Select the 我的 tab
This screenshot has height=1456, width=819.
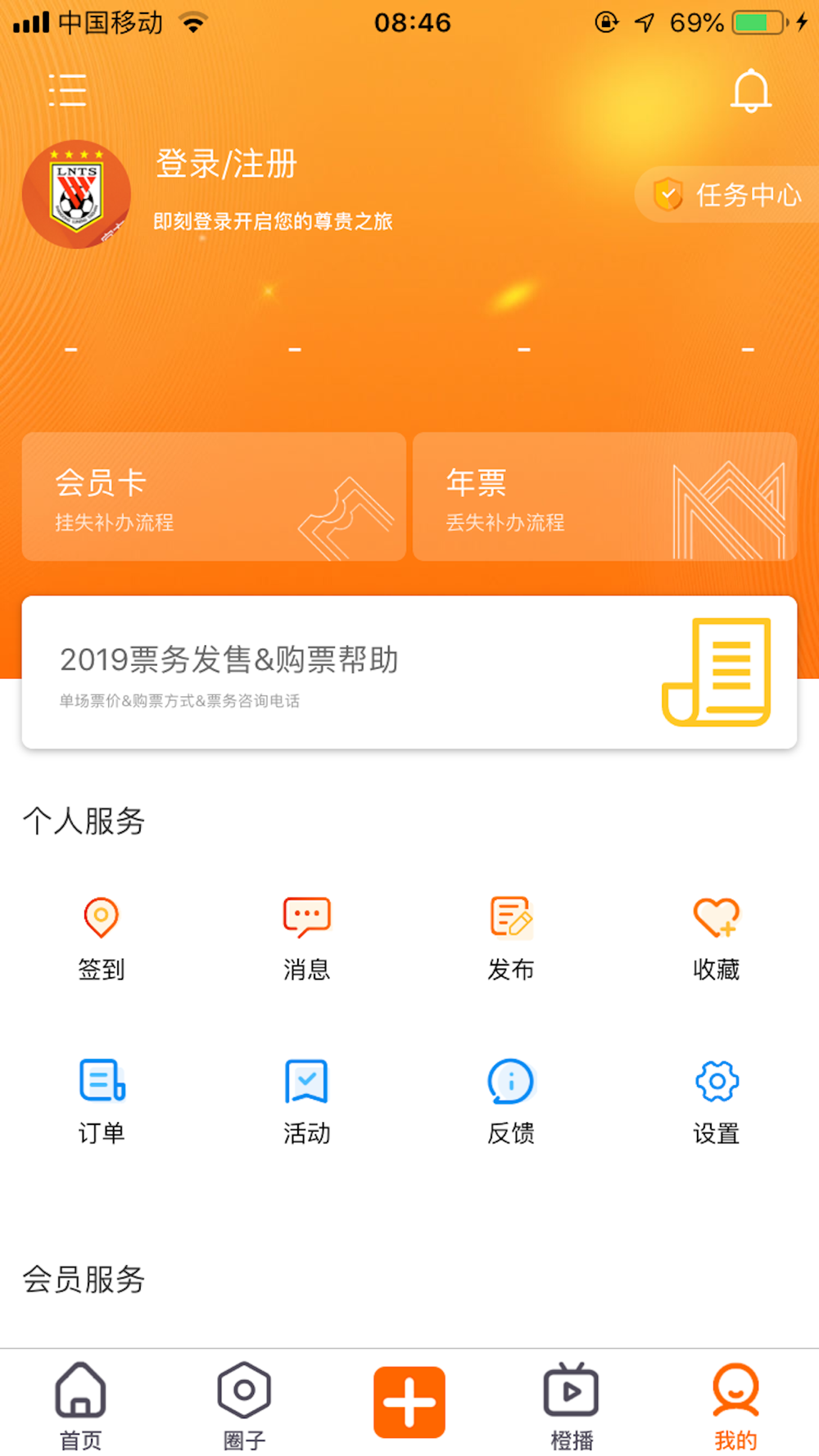pyautogui.click(x=735, y=1406)
